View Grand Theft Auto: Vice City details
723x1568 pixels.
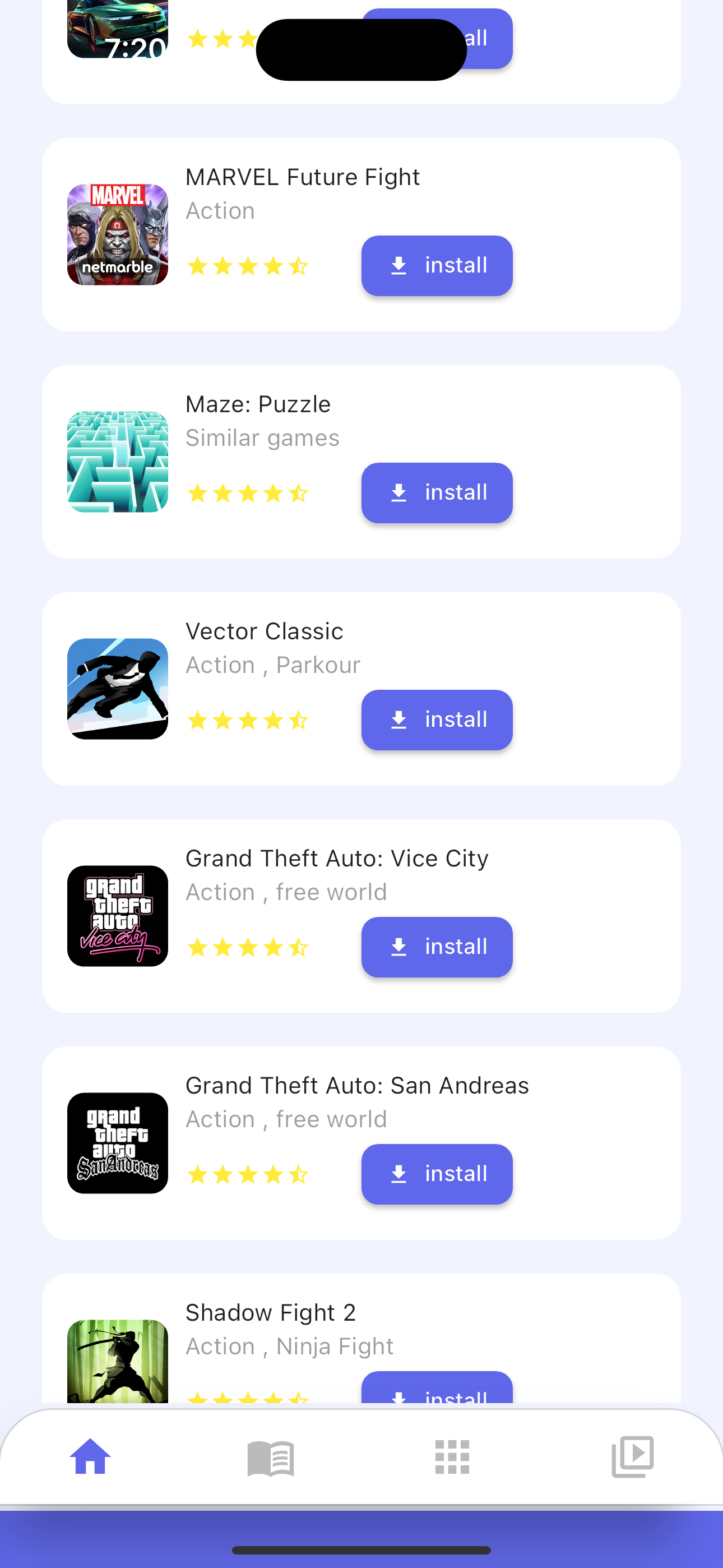pyautogui.click(x=336, y=859)
